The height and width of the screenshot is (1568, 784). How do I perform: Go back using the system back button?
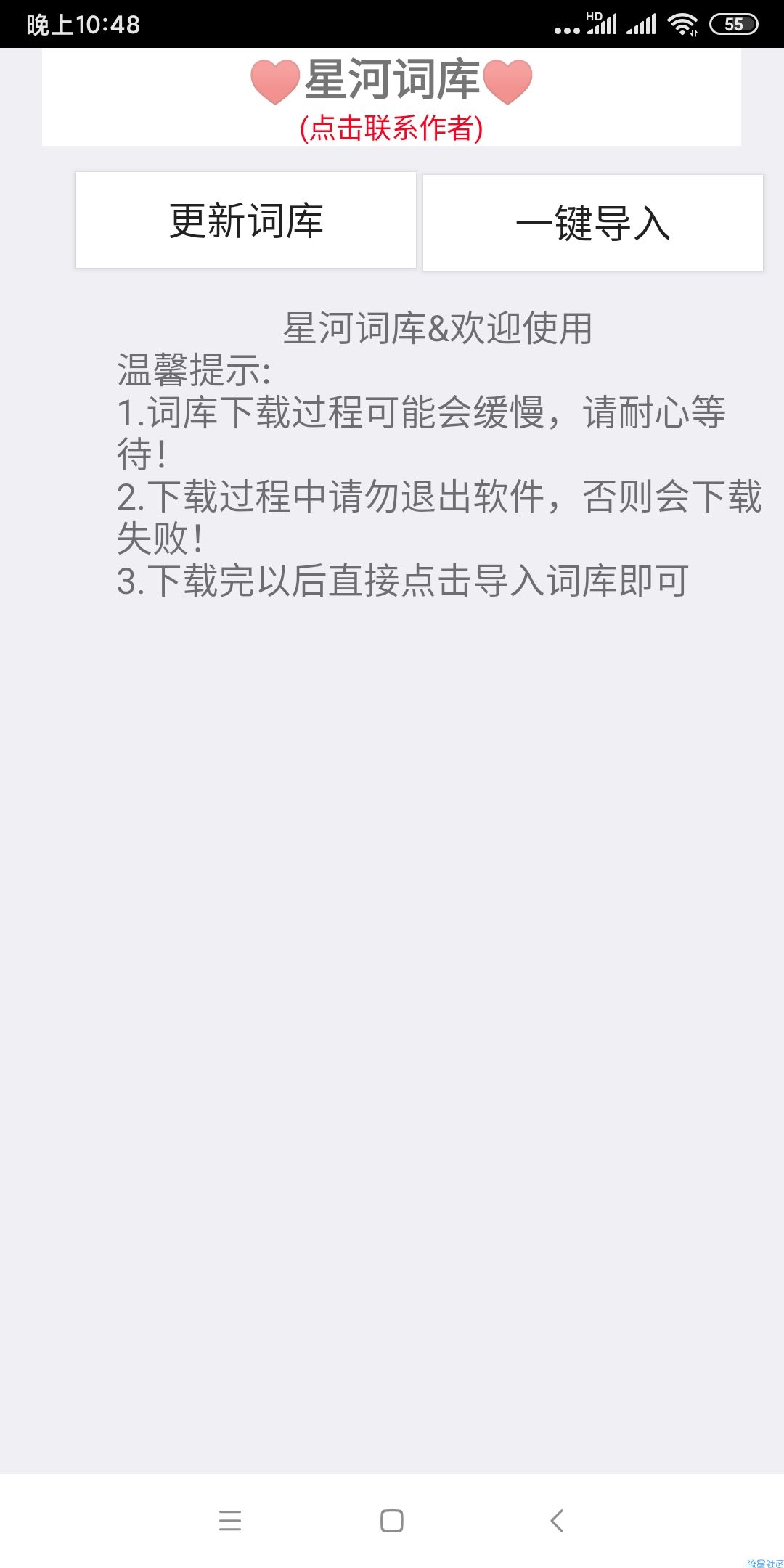[557, 1520]
